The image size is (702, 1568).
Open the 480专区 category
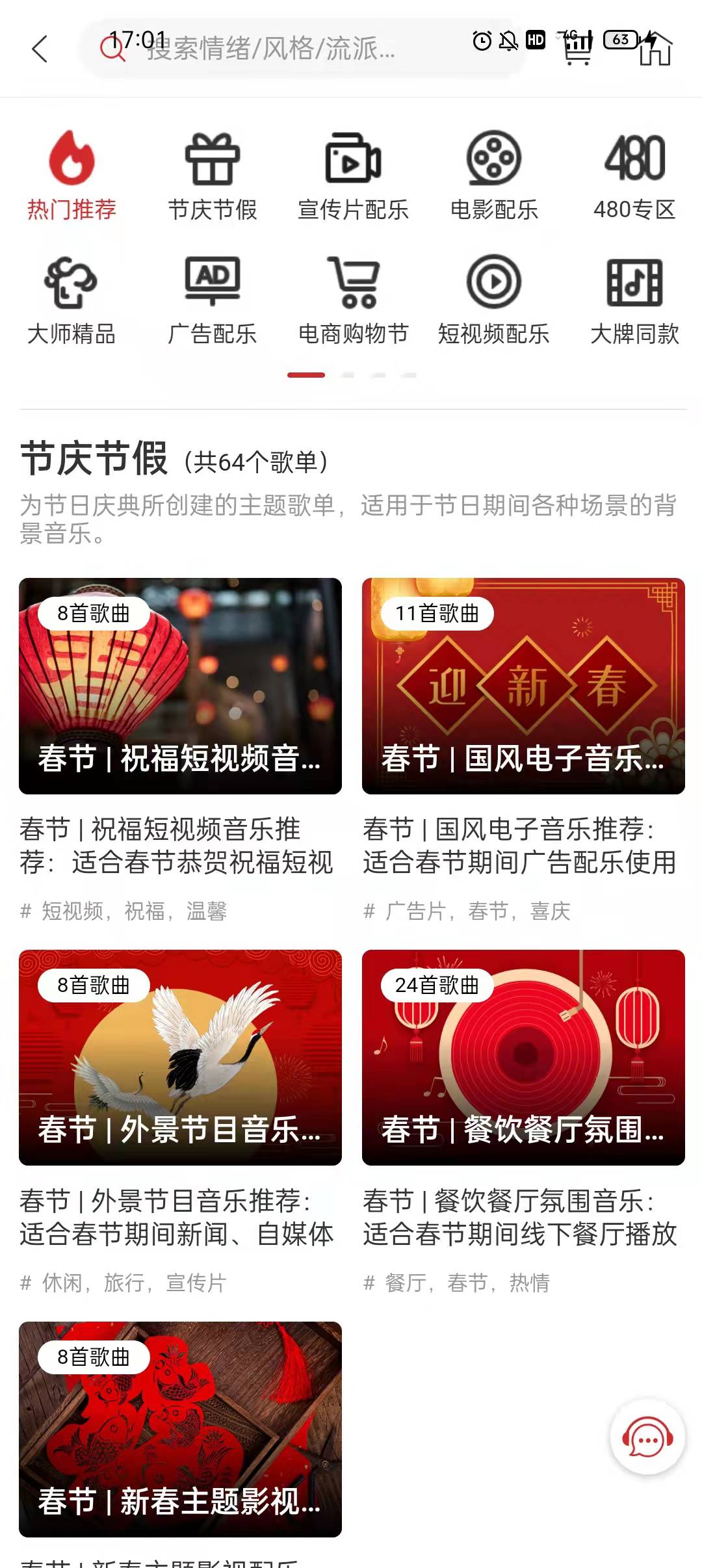(x=634, y=176)
